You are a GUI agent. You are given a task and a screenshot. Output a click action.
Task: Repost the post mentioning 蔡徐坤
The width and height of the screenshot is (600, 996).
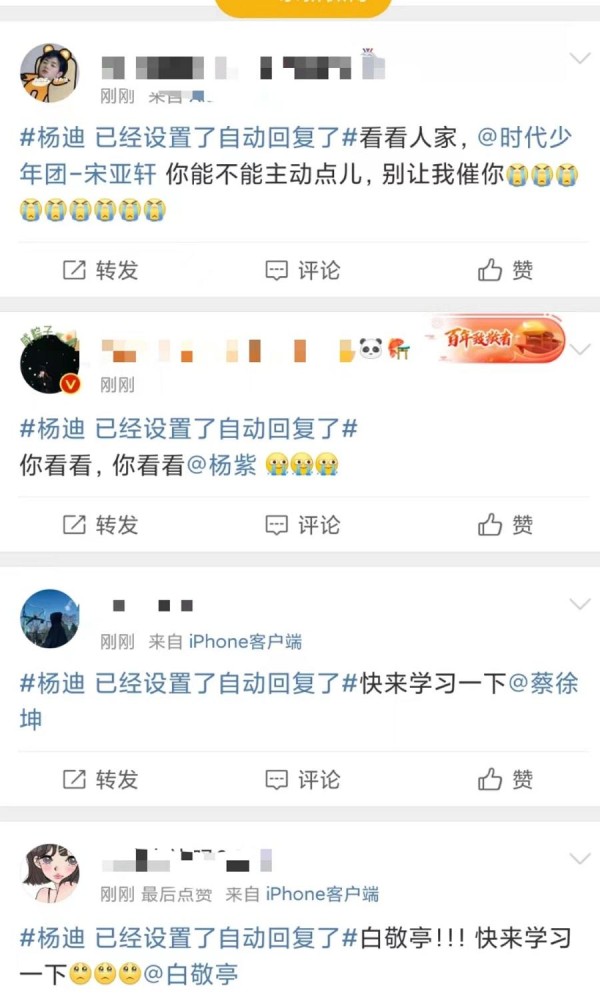(100, 779)
